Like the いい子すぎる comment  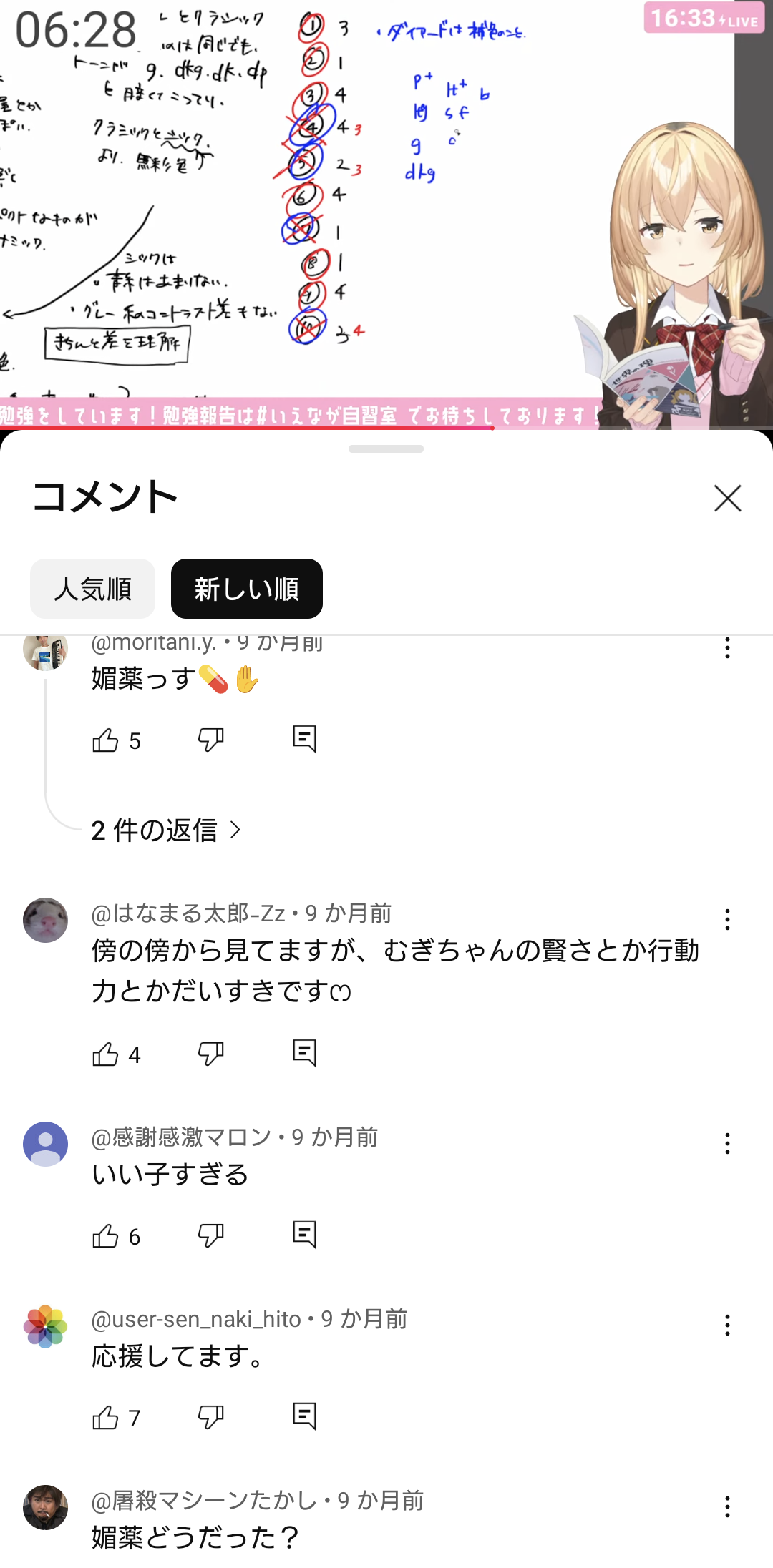point(105,1235)
